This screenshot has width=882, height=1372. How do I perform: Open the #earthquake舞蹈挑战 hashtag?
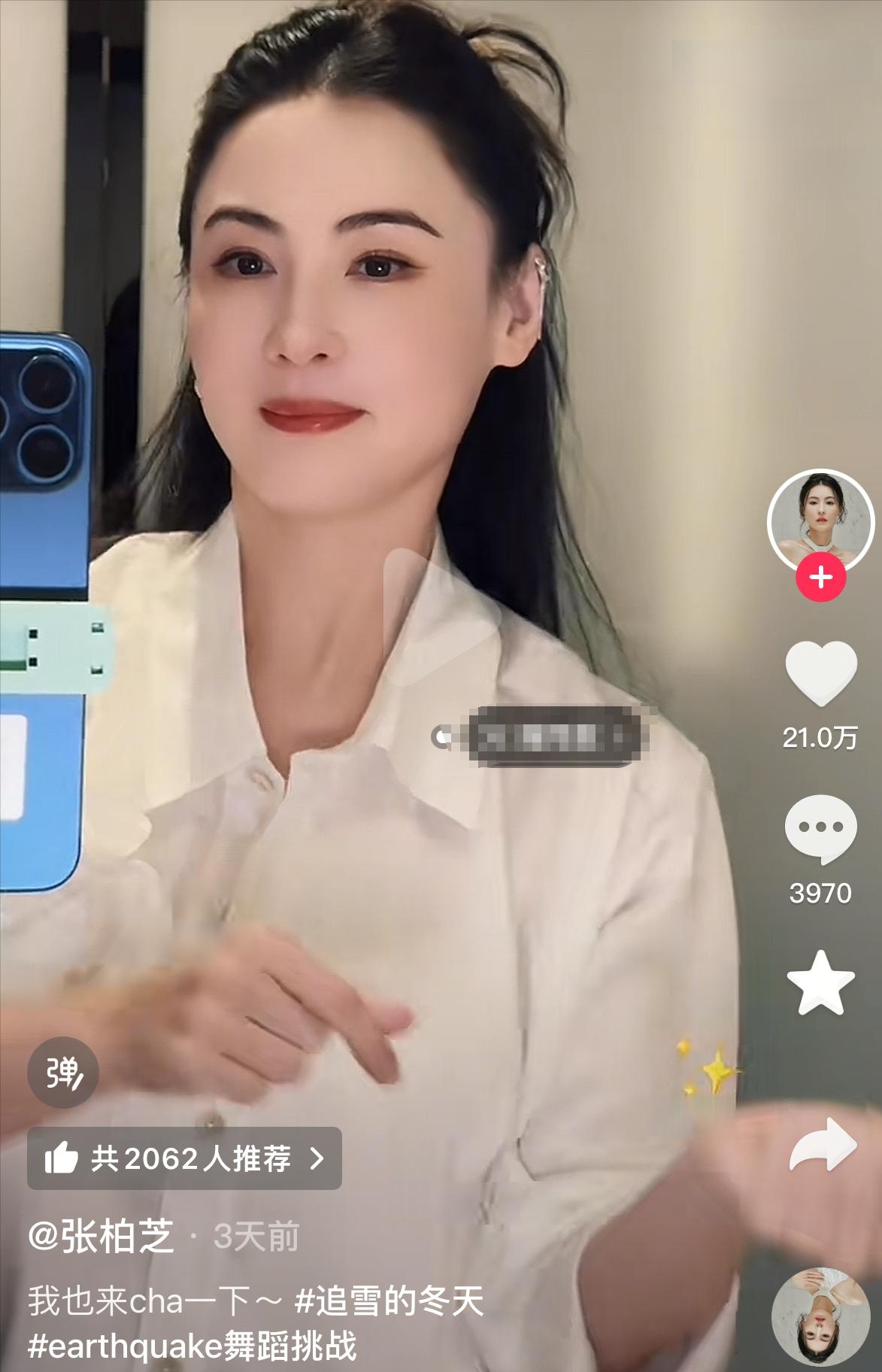pos(192,1346)
